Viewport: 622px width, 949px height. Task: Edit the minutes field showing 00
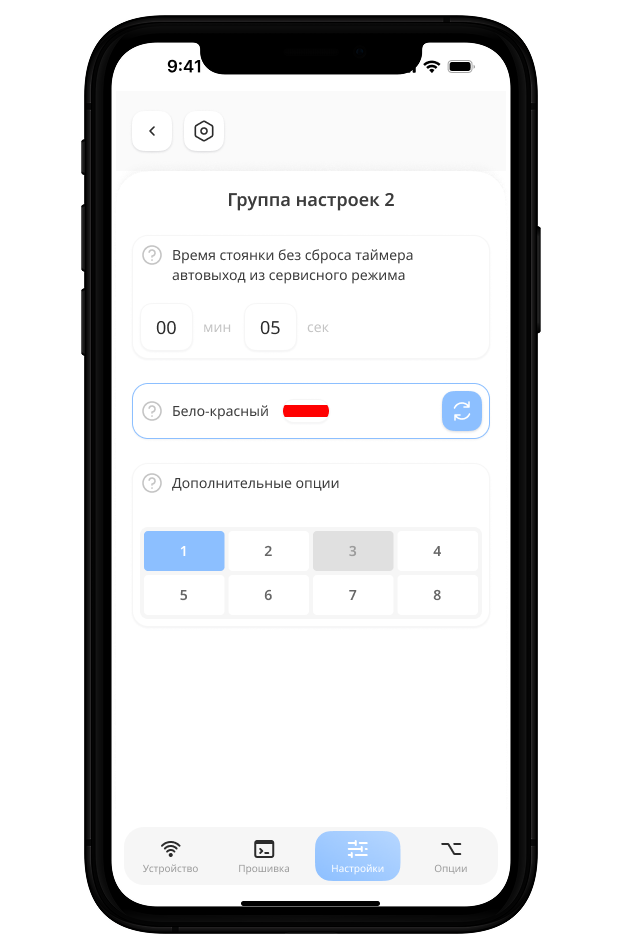pos(167,327)
